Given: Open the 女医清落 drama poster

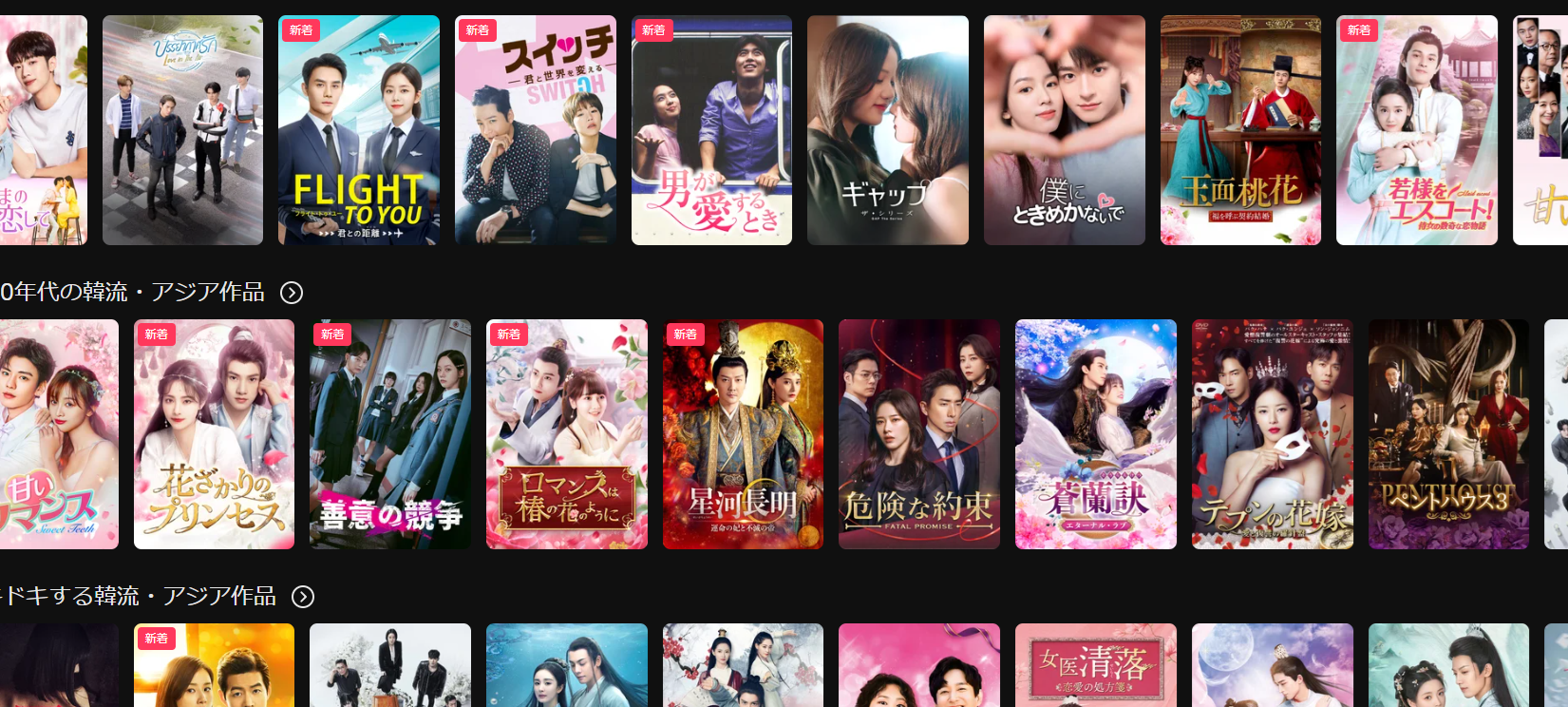Looking at the screenshot, I should [1095, 665].
